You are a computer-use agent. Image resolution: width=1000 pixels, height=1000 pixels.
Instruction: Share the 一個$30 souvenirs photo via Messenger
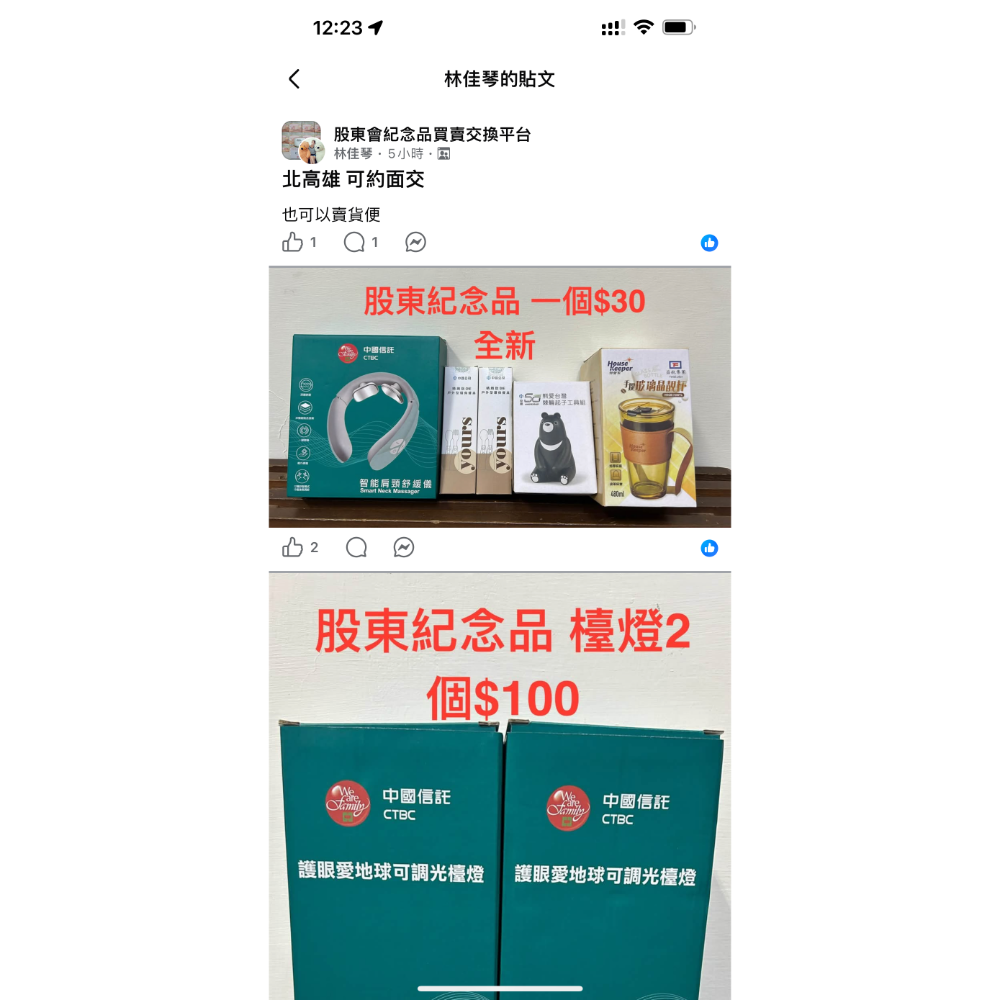point(404,547)
